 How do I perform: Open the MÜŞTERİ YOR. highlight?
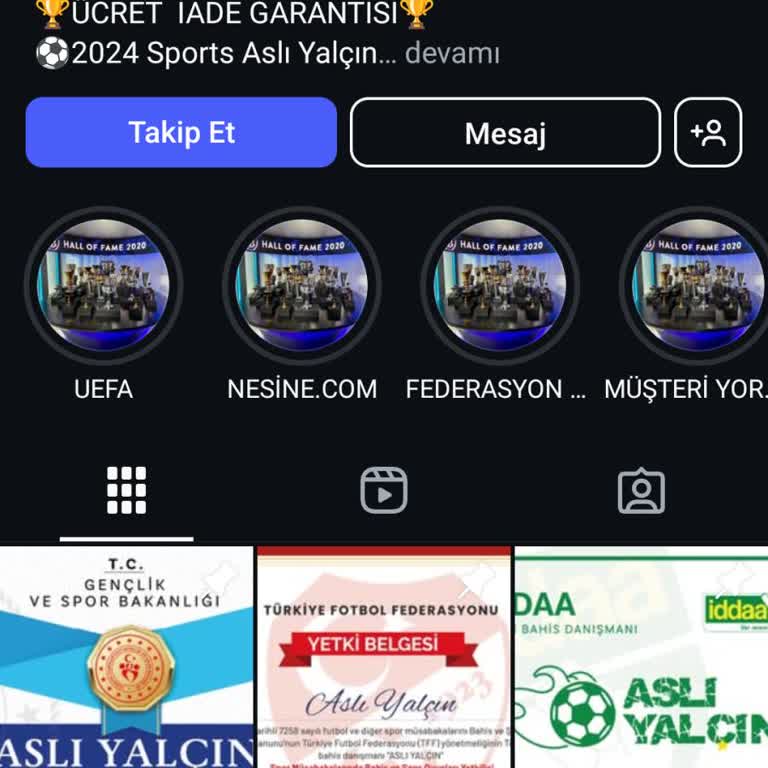(697, 285)
